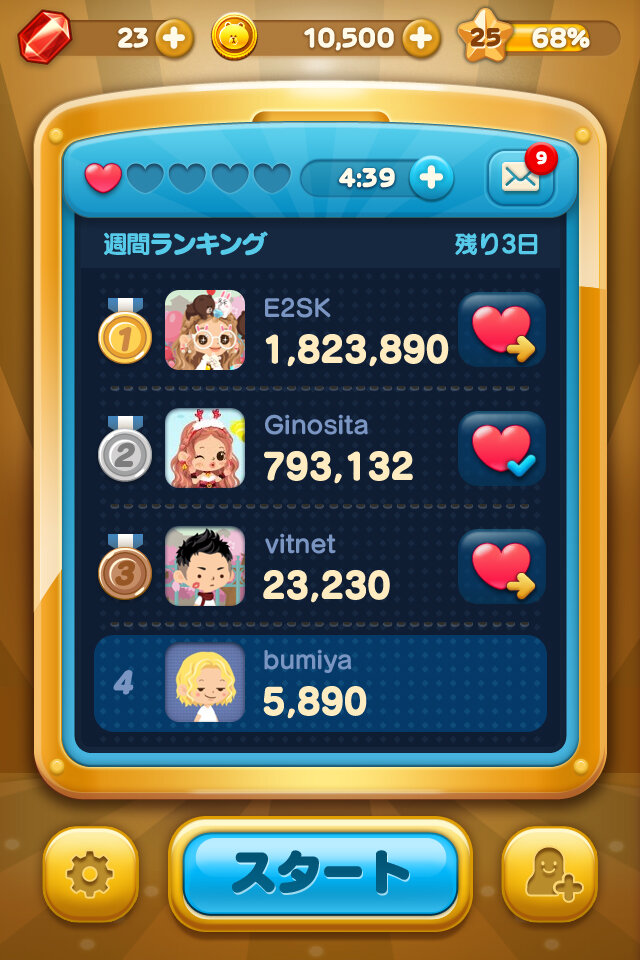Tap the plus button beside the hearts timer

coord(431,178)
